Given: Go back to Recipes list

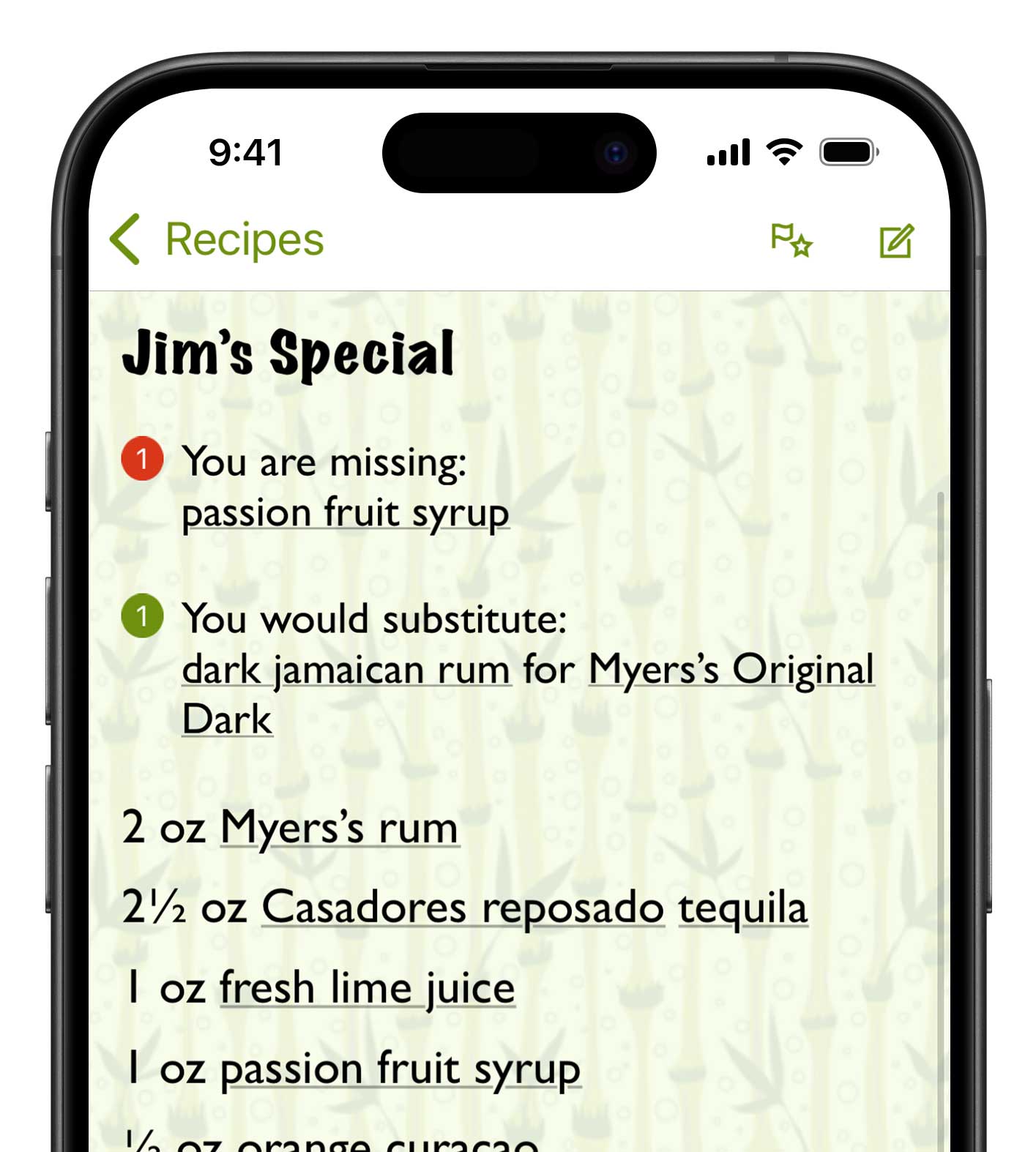Looking at the screenshot, I should (217, 239).
